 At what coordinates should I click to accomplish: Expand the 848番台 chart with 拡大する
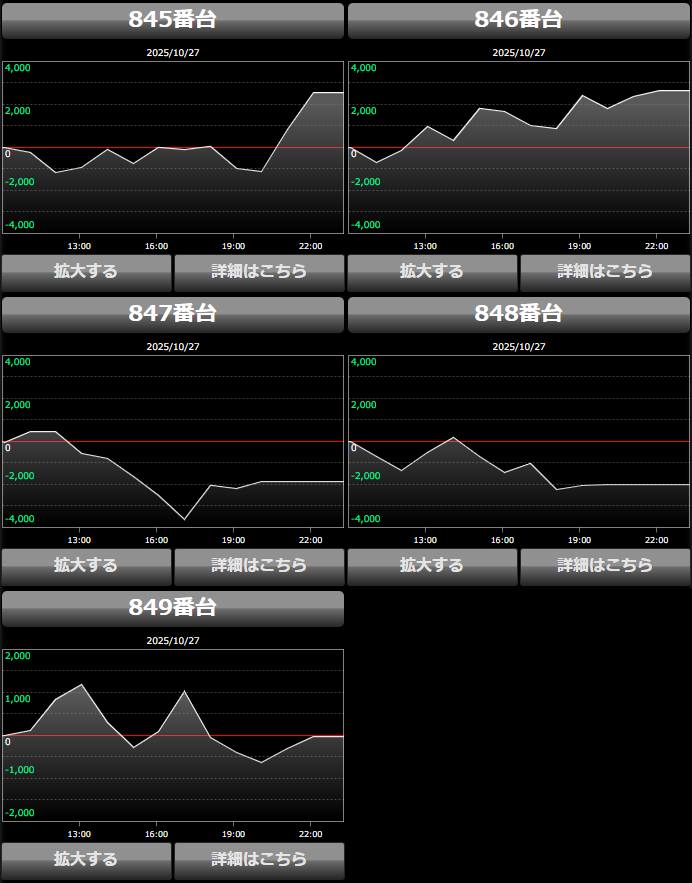pyautogui.click(x=432, y=565)
